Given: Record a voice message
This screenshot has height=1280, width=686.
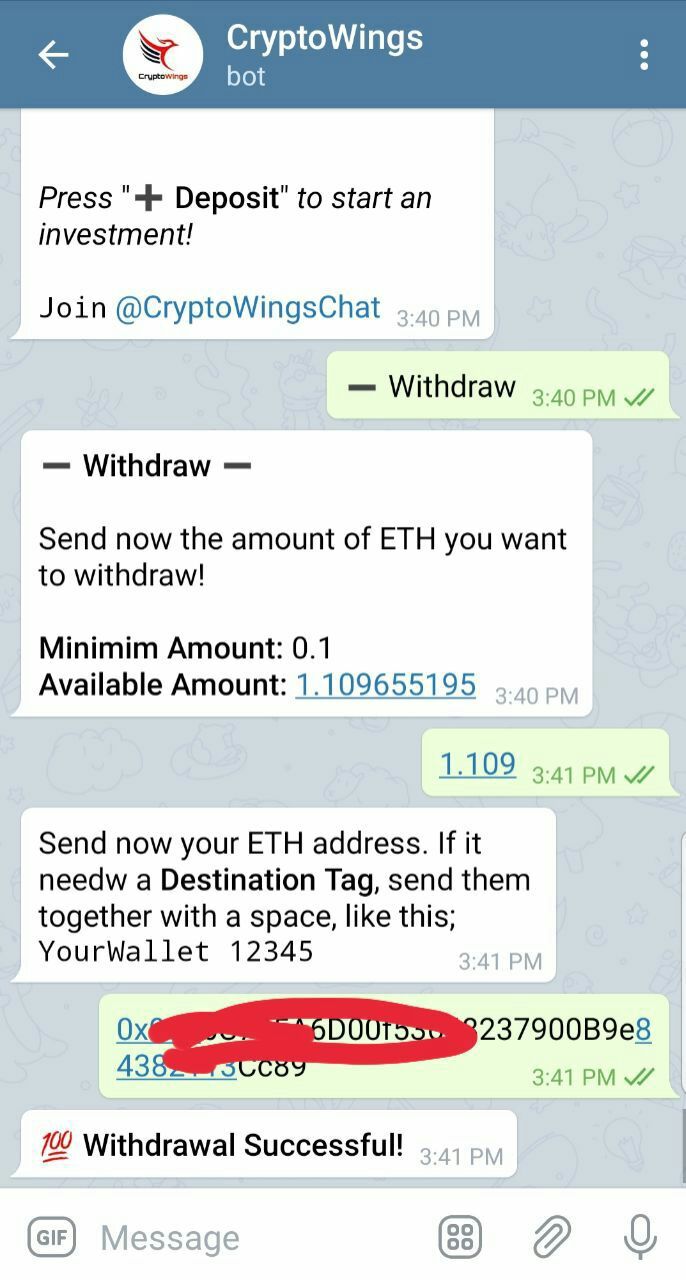Looking at the screenshot, I should [639, 1238].
